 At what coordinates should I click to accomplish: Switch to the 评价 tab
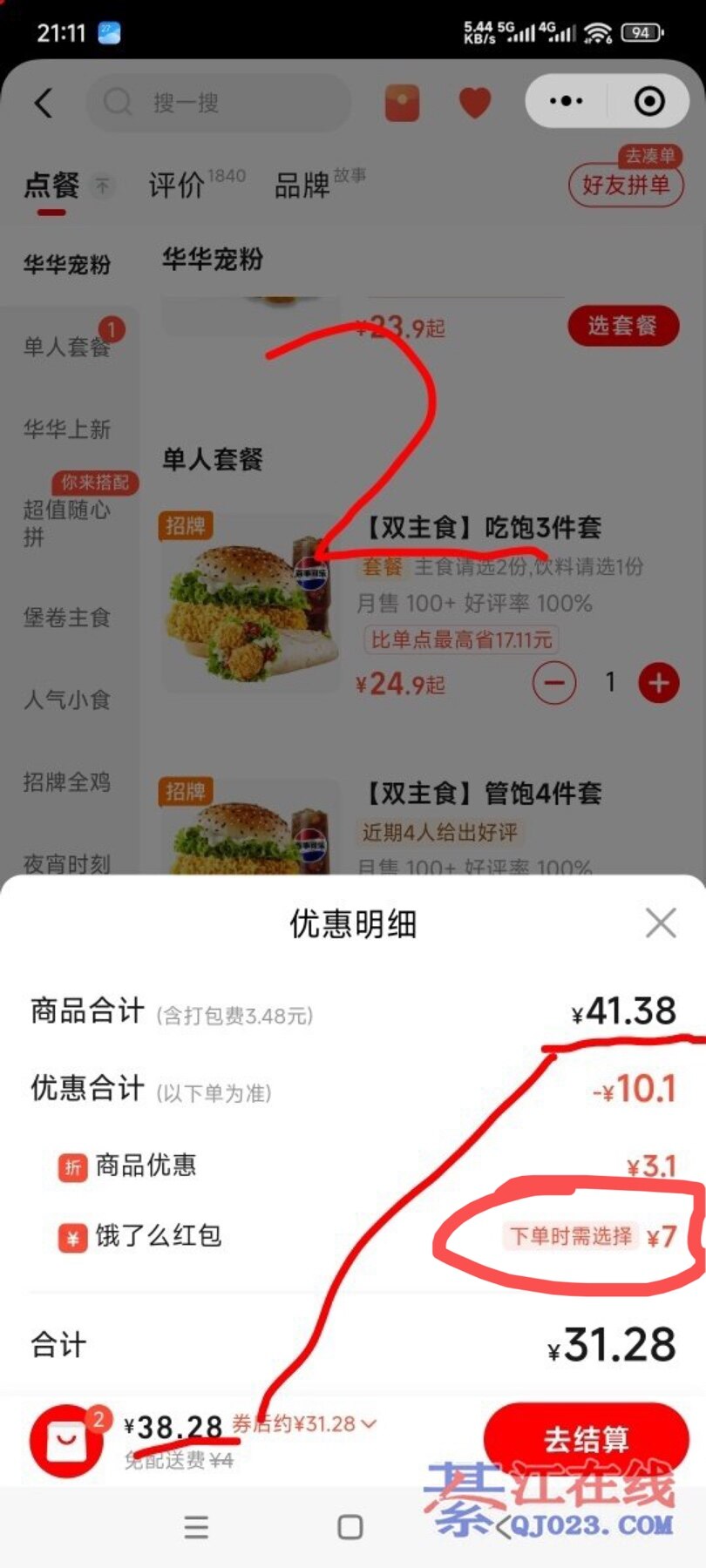point(177,185)
